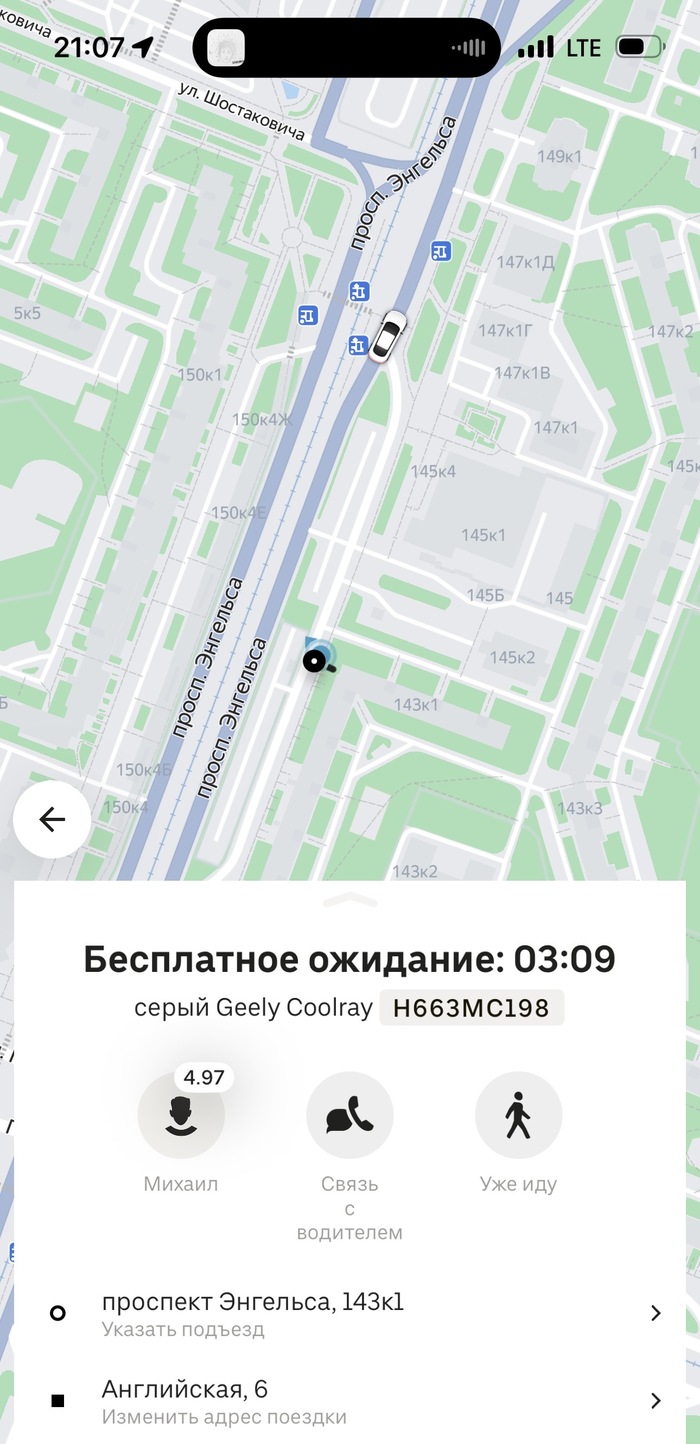The height and width of the screenshot is (1444, 700).
Task: Change destination Английская, 6
Action: pos(350,1400)
